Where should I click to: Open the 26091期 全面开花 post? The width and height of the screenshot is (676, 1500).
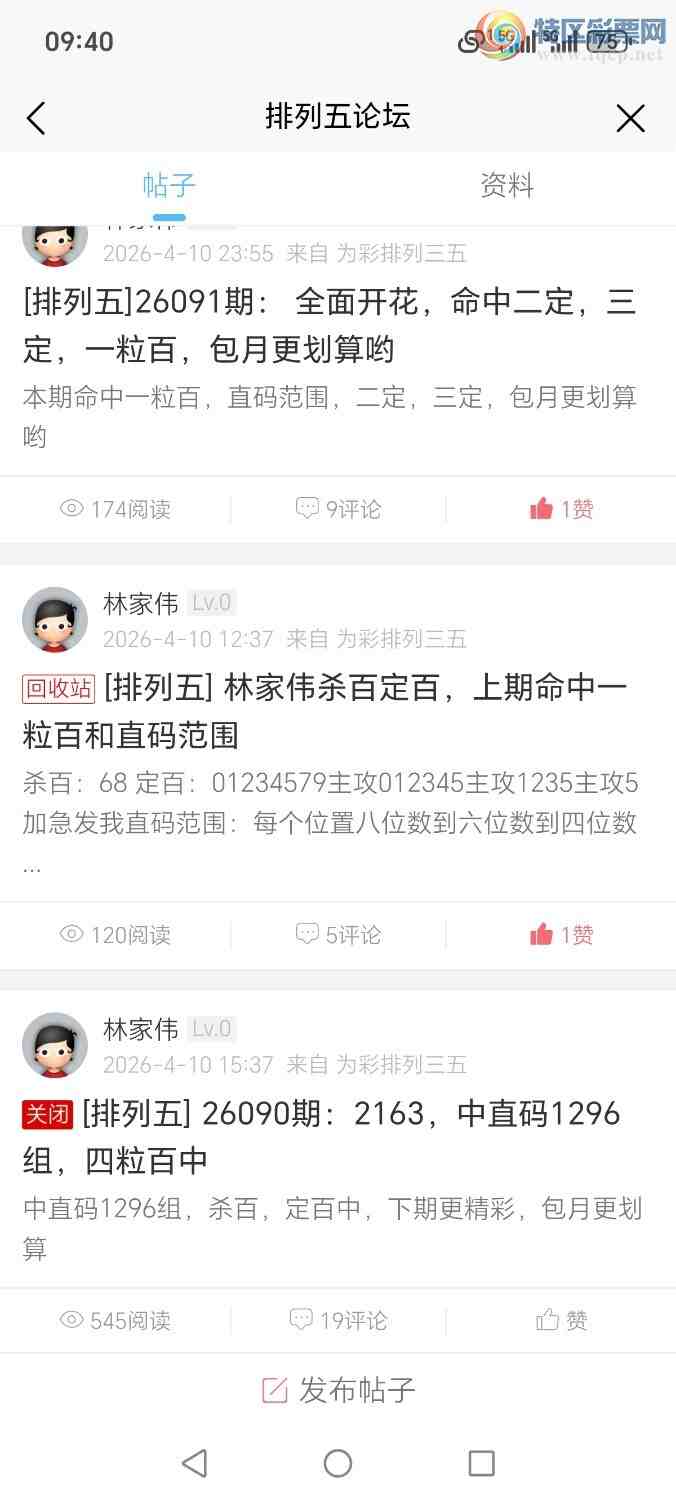pos(329,325)
